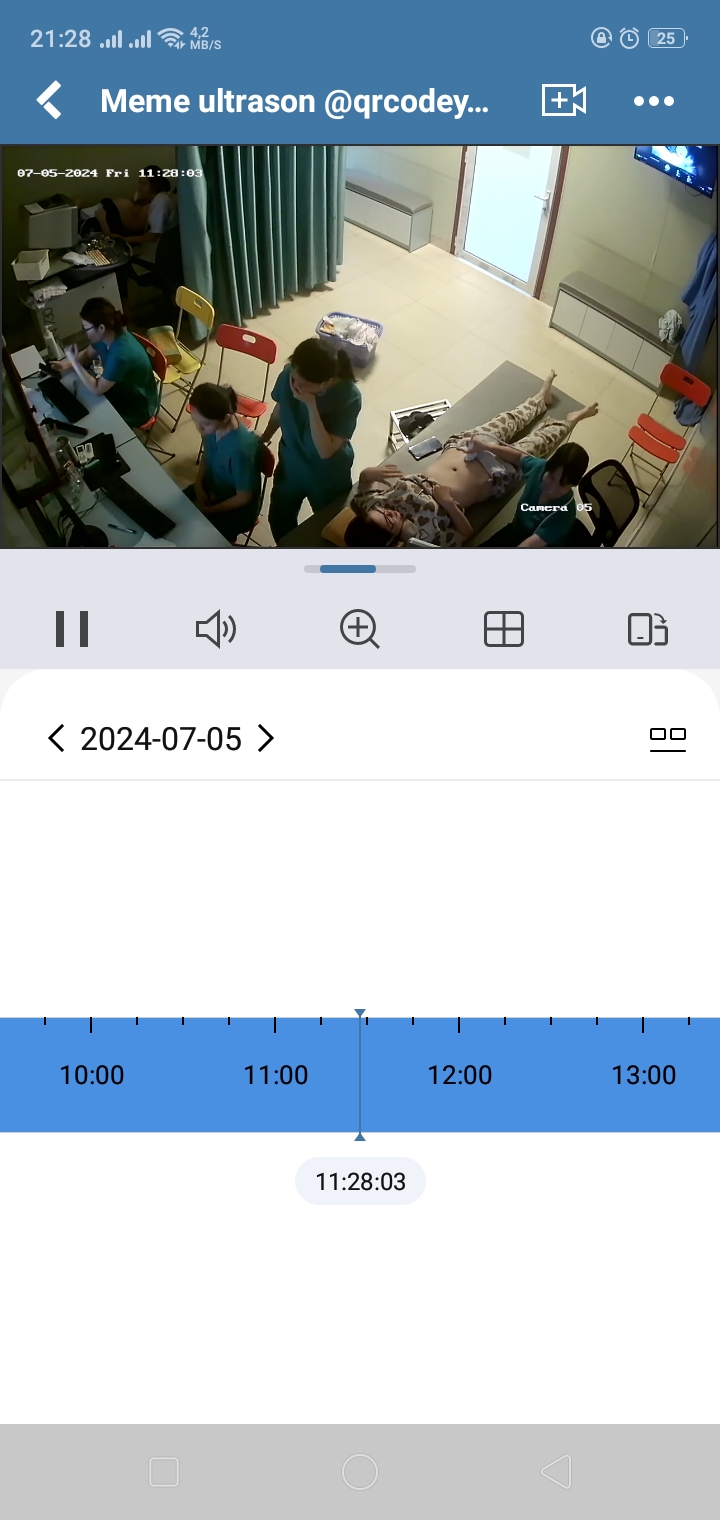The width and height of the screenshot is (720, 1520).
Task: Open date picker for 2024-07-05
Action: point(161,739)
